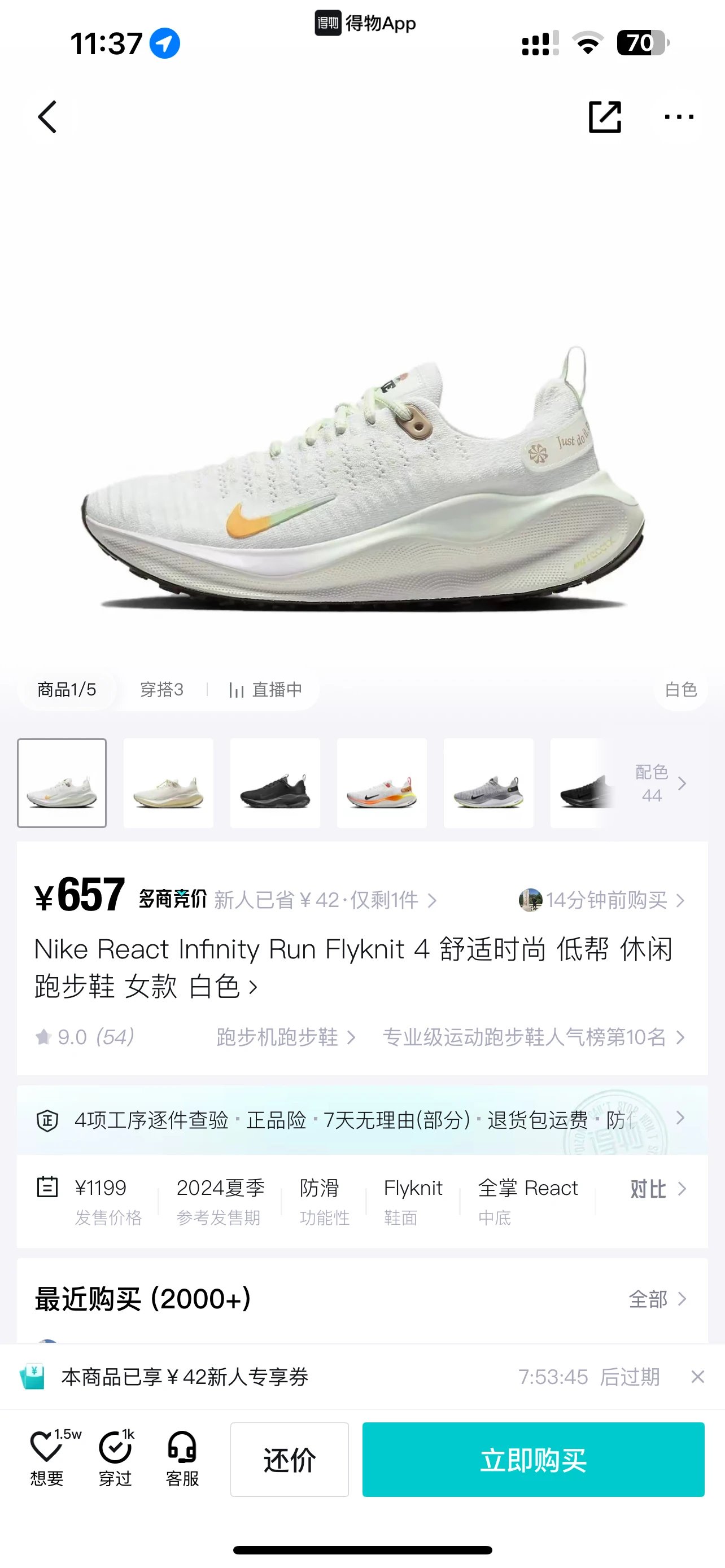
Task: Open the 对比 comparison
Action: 657,1189
